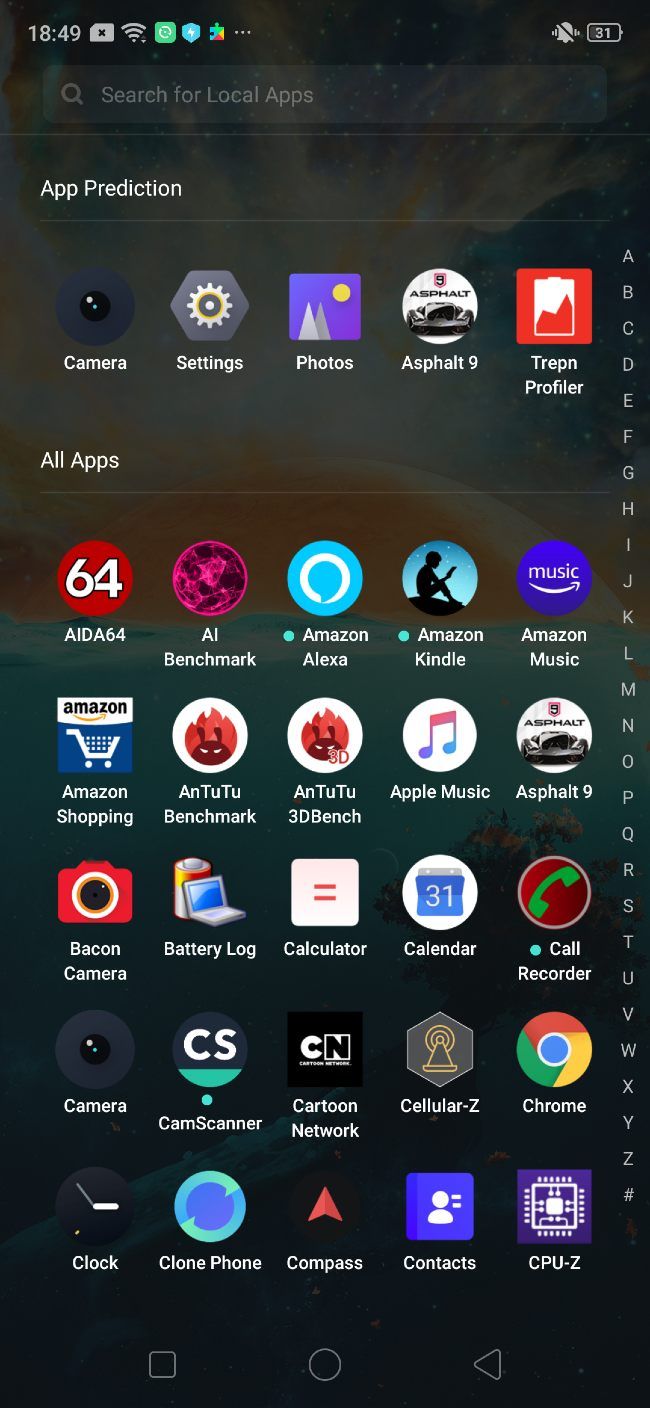The width and height of the screenshot is (650, 1408).
Task: Open Contacts app
Action: (439, 1207)
